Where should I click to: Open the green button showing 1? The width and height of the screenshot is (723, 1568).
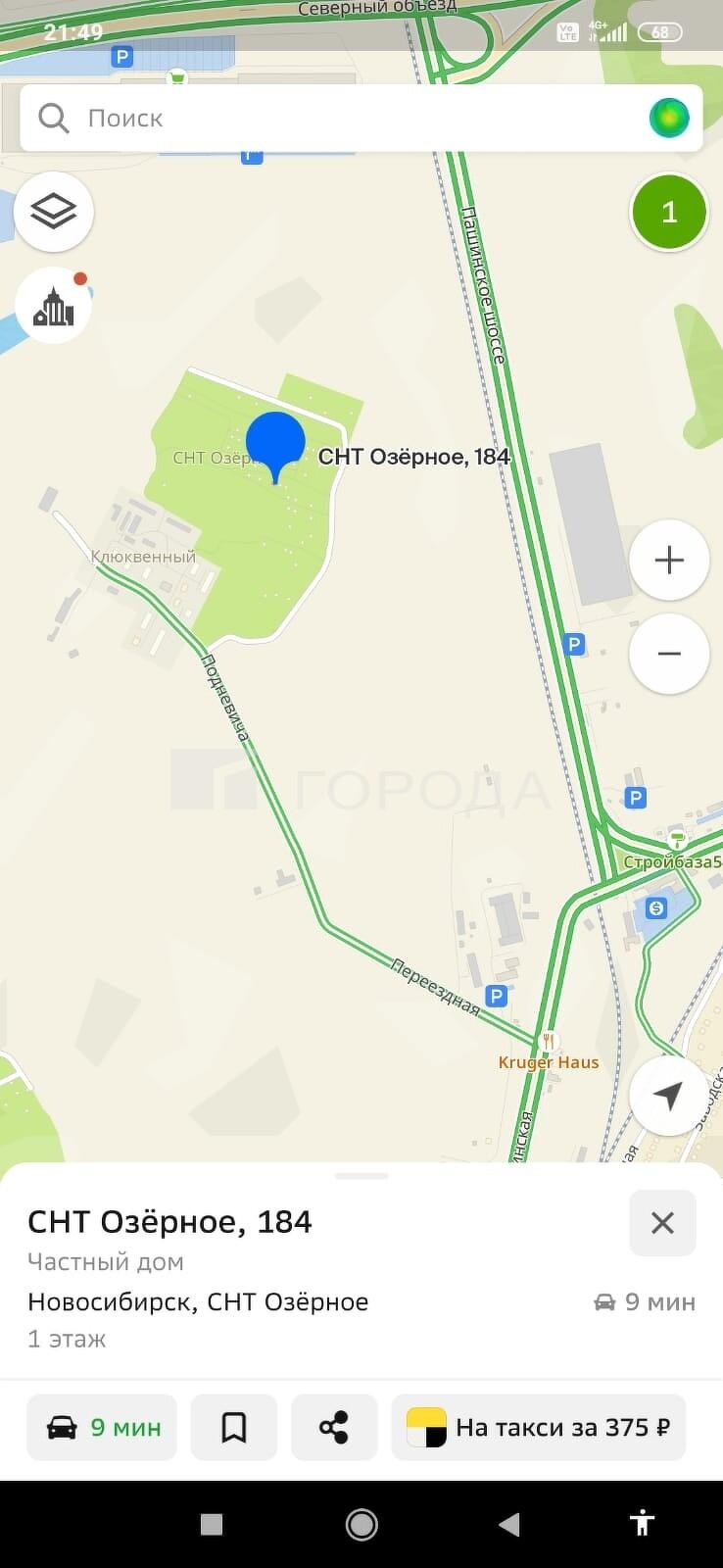click(x=669, y=212)
